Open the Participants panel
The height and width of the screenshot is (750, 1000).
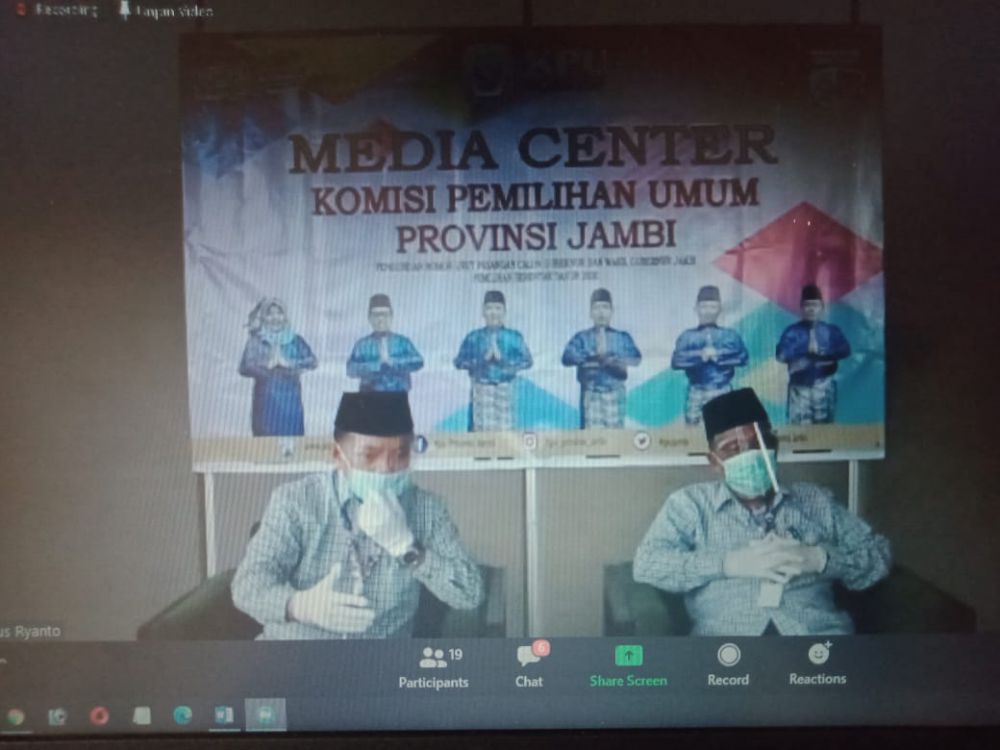pyautogui.click(x=433, y=666)
